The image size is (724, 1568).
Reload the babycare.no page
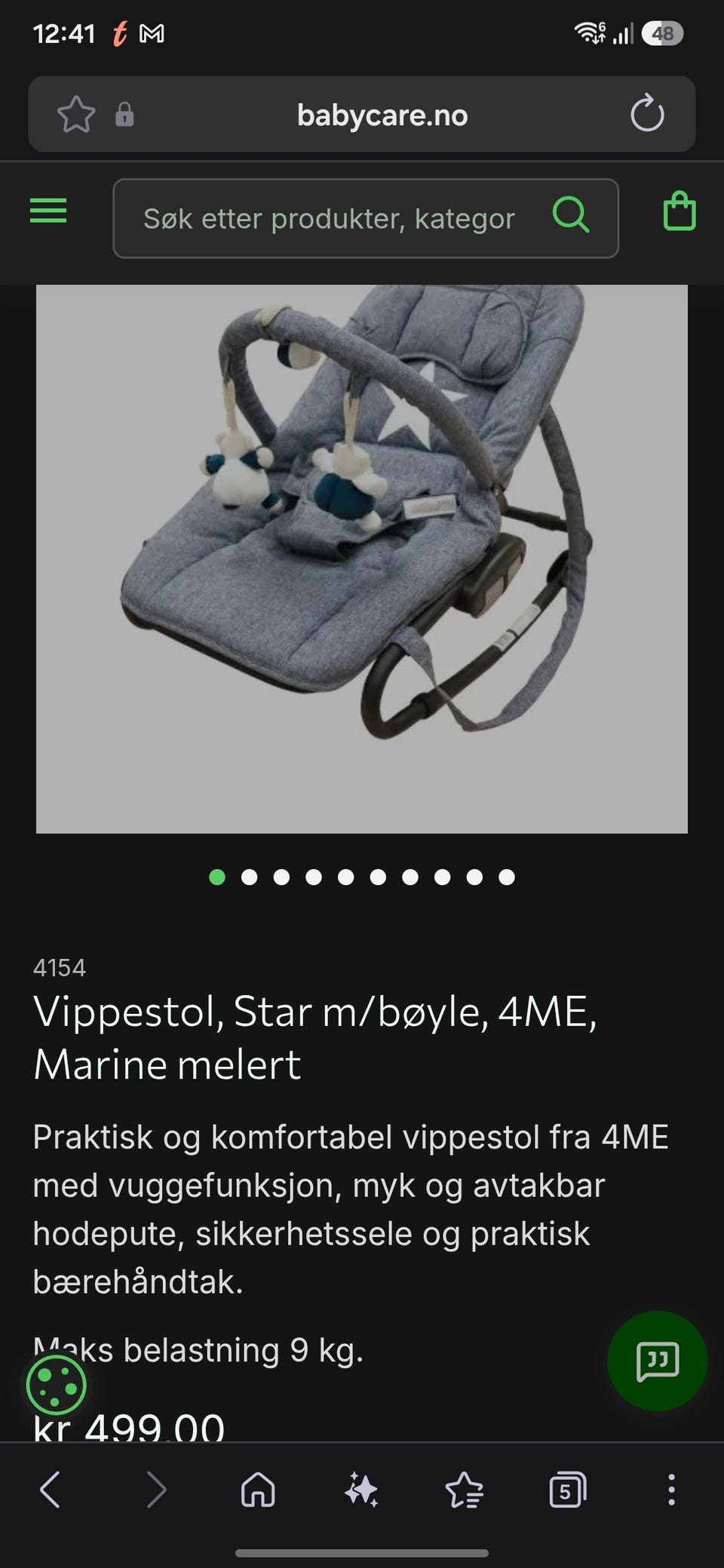(647, 114)
